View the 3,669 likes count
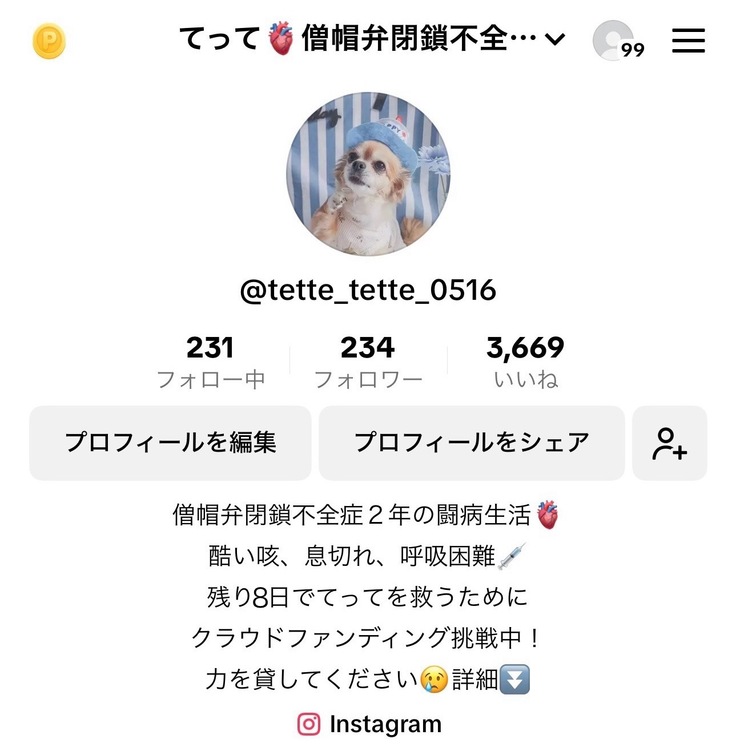Image resolution: width=736 pixels, height=747 pixels. pyautogui.click(x=525, y=362)
